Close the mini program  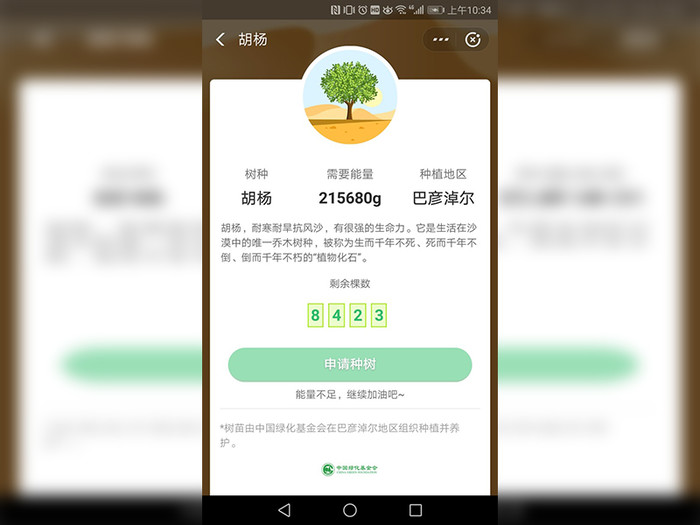[474, 40]
